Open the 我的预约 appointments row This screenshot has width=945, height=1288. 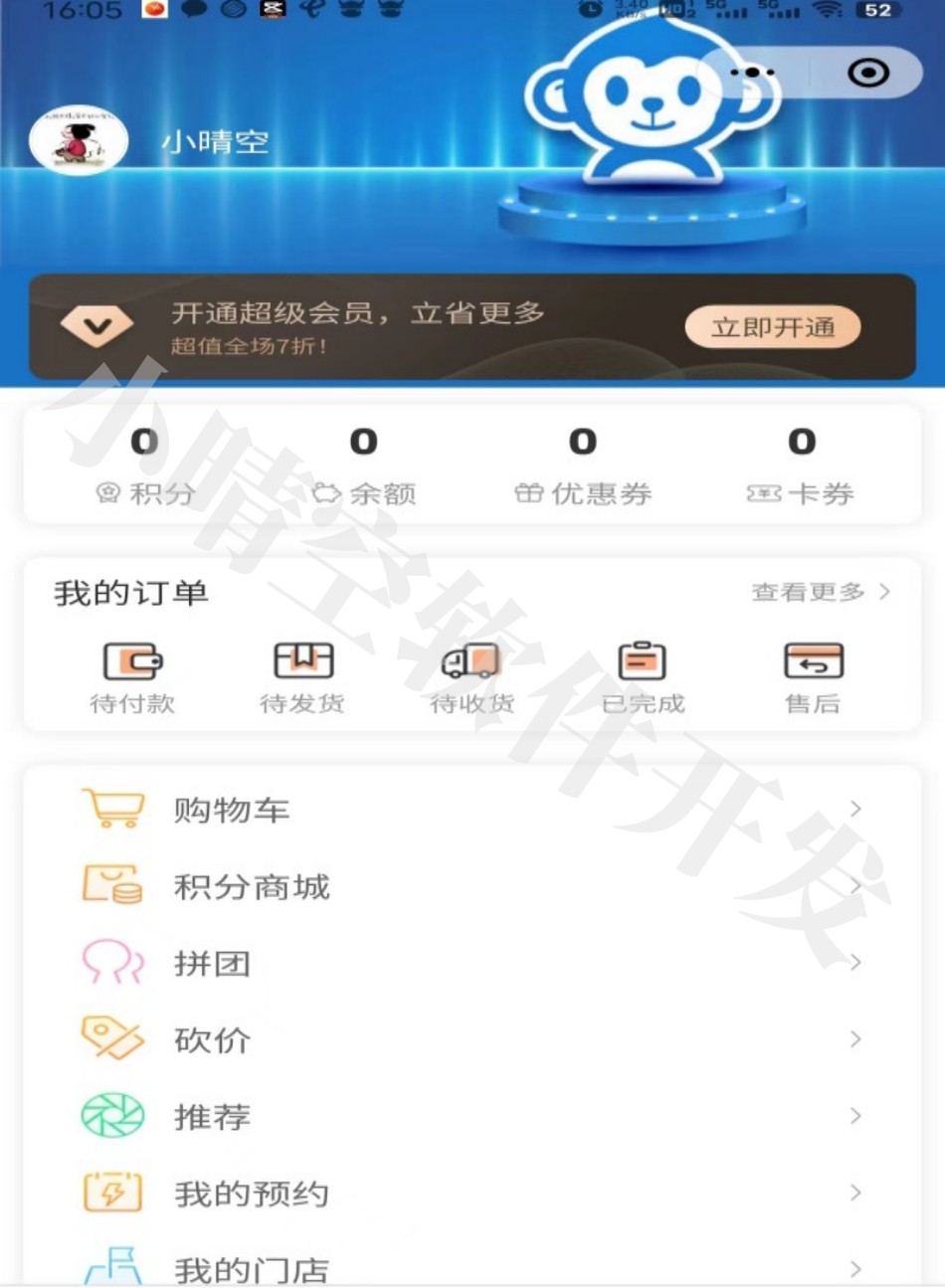(472, 1193)
